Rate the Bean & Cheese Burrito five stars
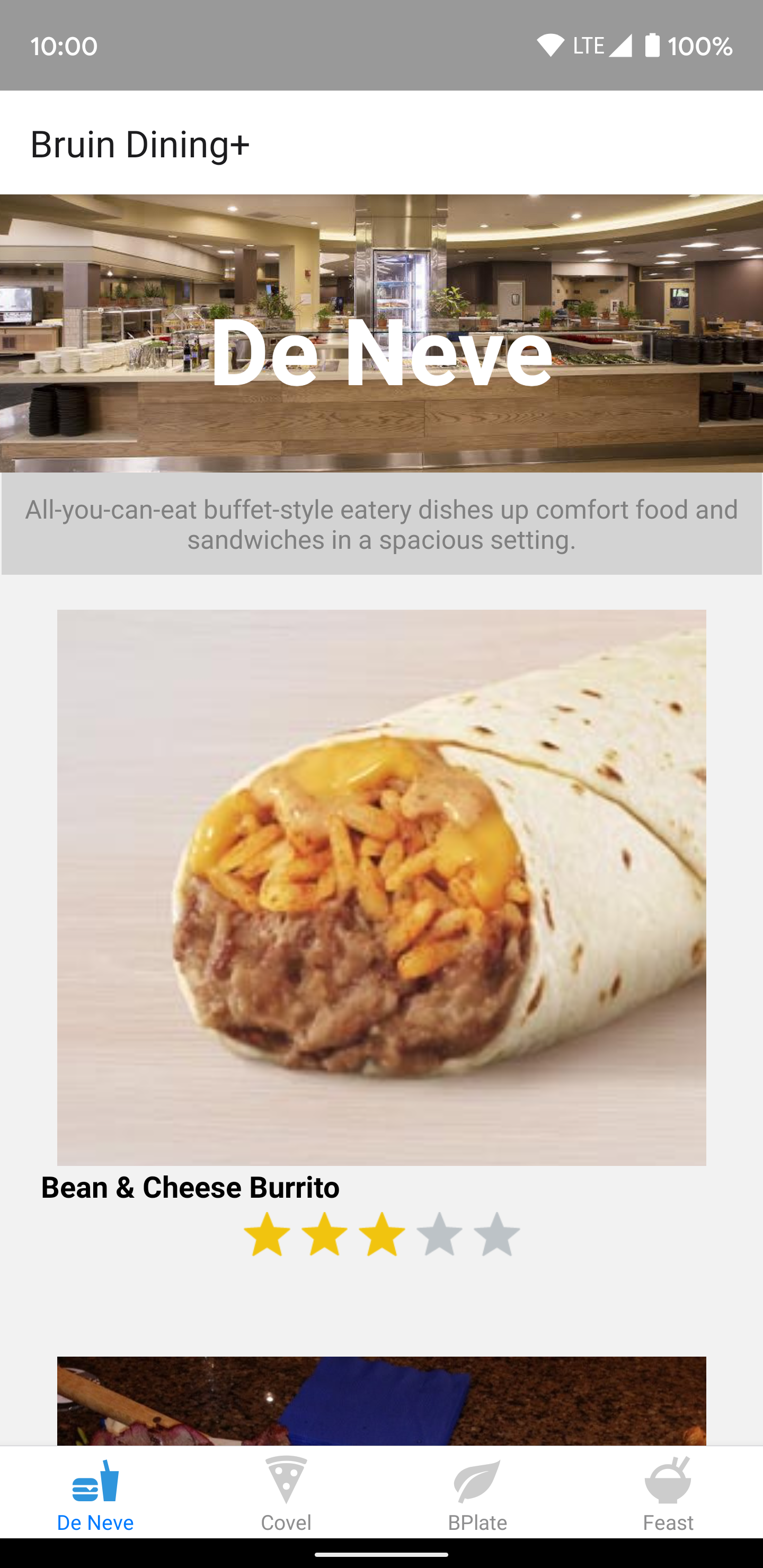 click(x=497, y=1234)
